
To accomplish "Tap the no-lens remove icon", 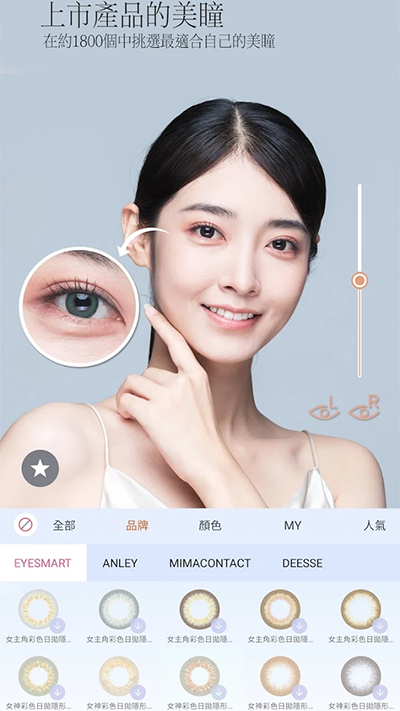I will tap(25, 525).
